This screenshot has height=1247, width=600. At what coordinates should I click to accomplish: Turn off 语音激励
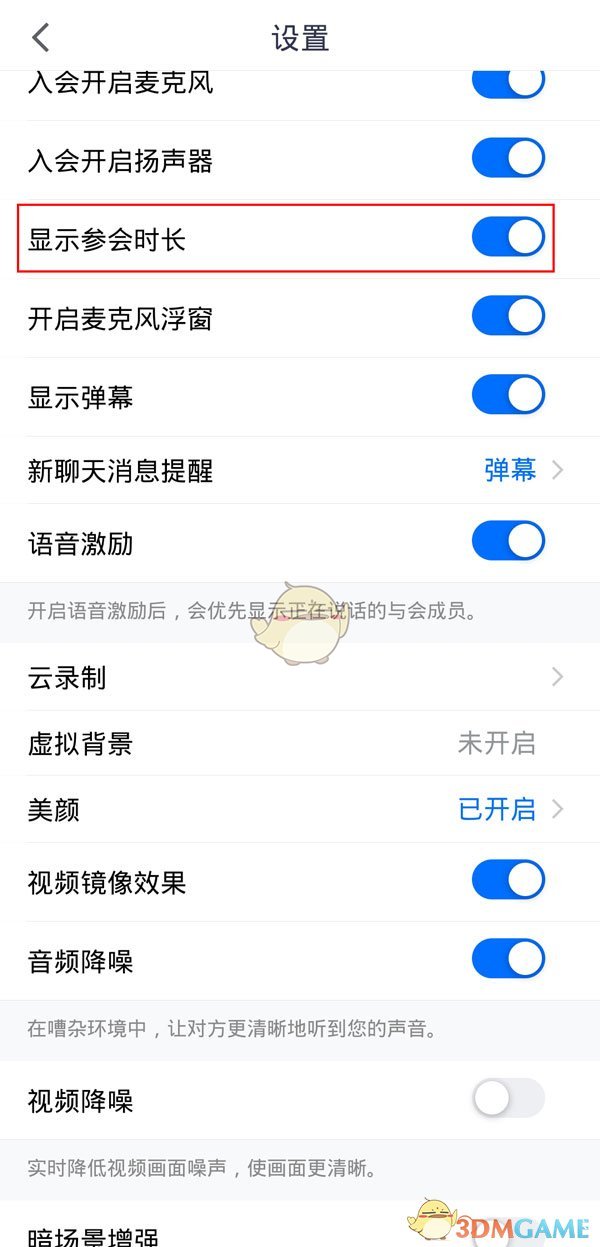click(x=508, y=542)
